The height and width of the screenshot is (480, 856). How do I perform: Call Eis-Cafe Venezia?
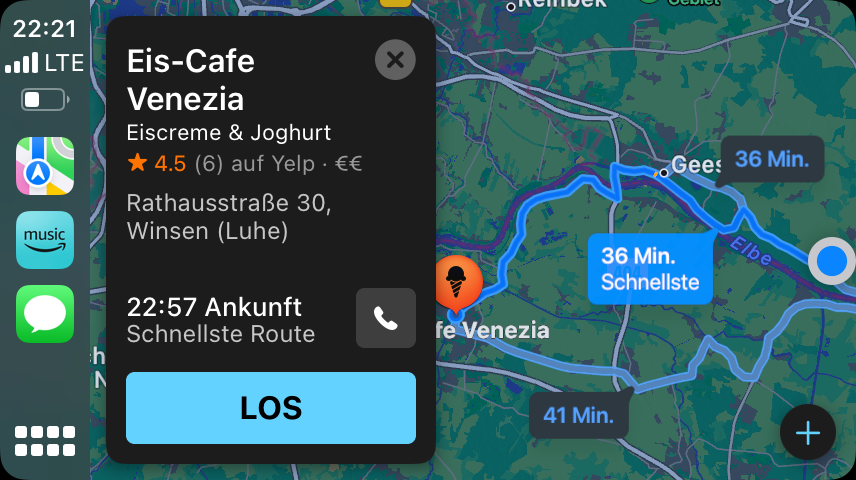point(386,318)
